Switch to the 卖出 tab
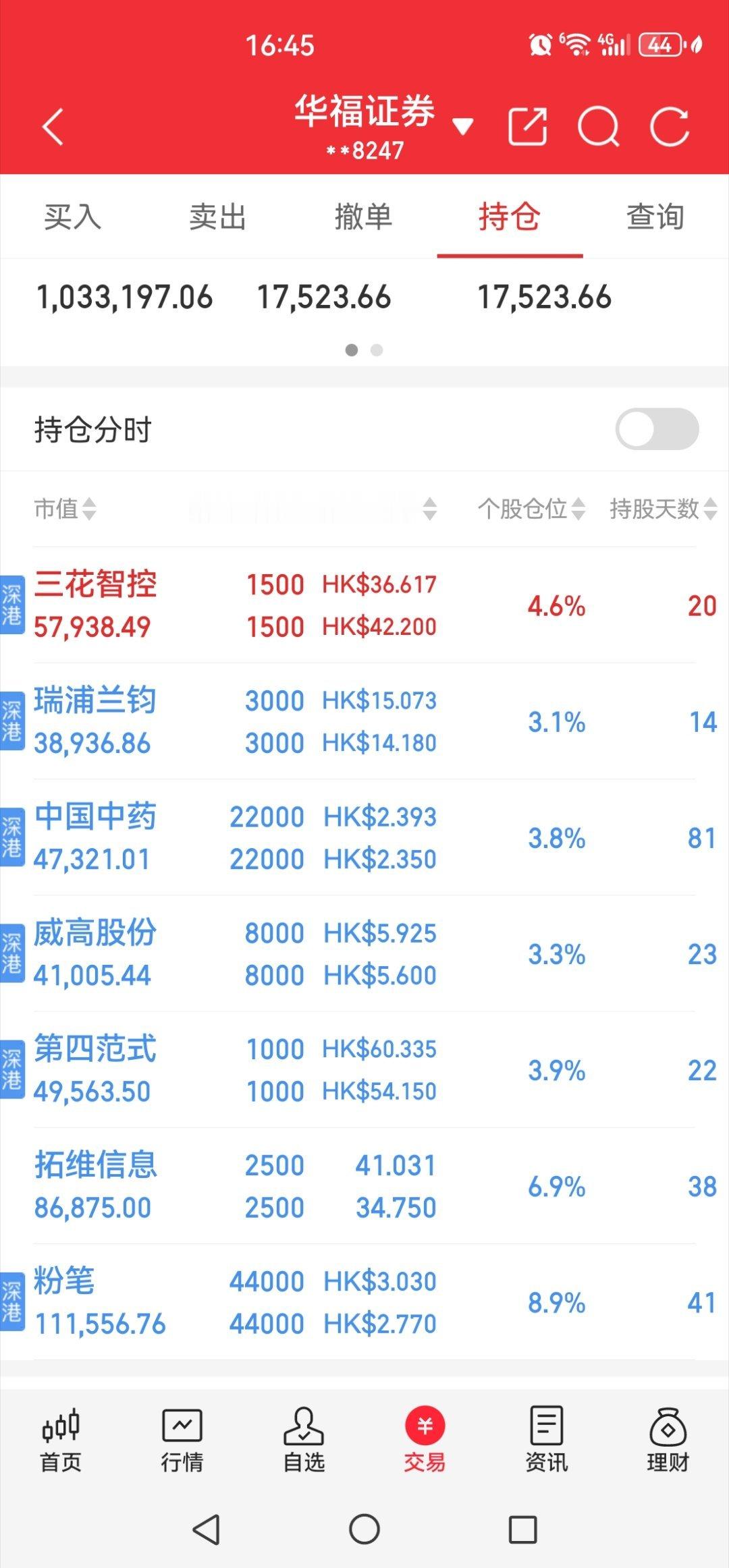 217,217
